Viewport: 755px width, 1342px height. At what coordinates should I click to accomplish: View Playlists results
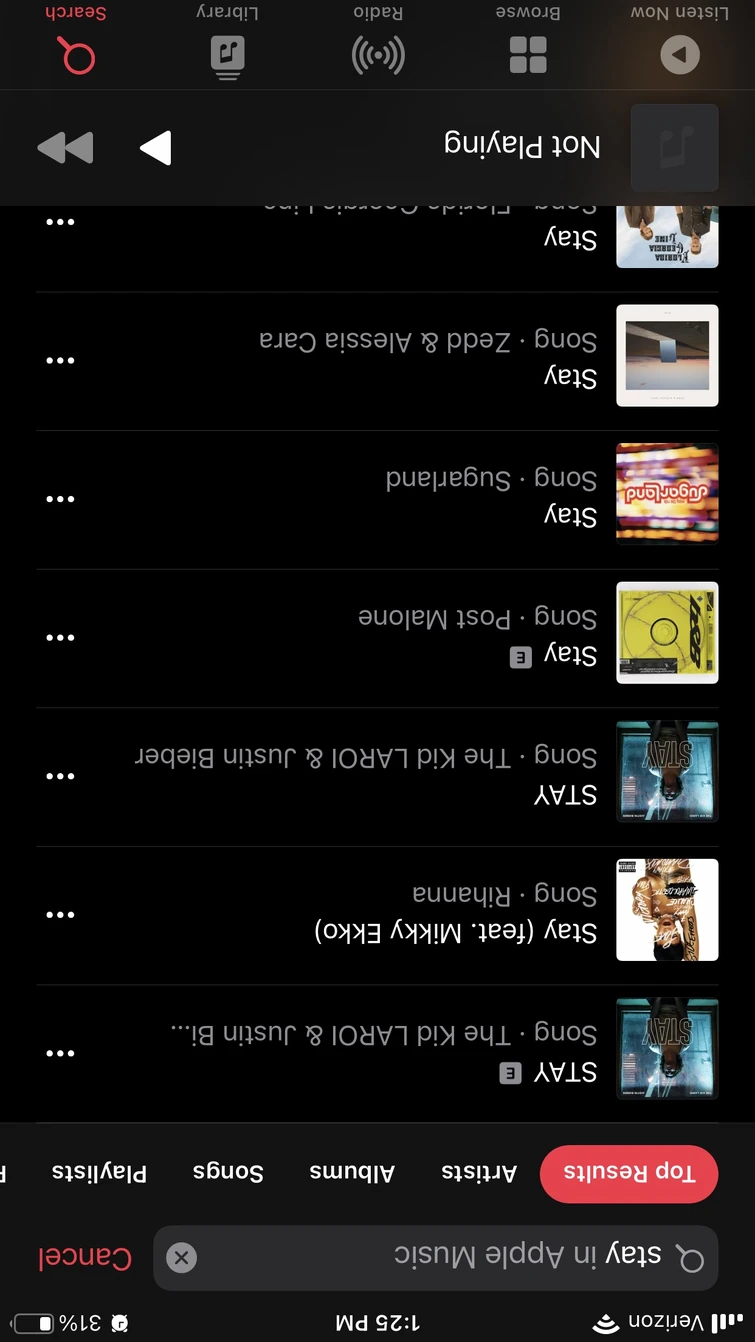point(100,1173)
